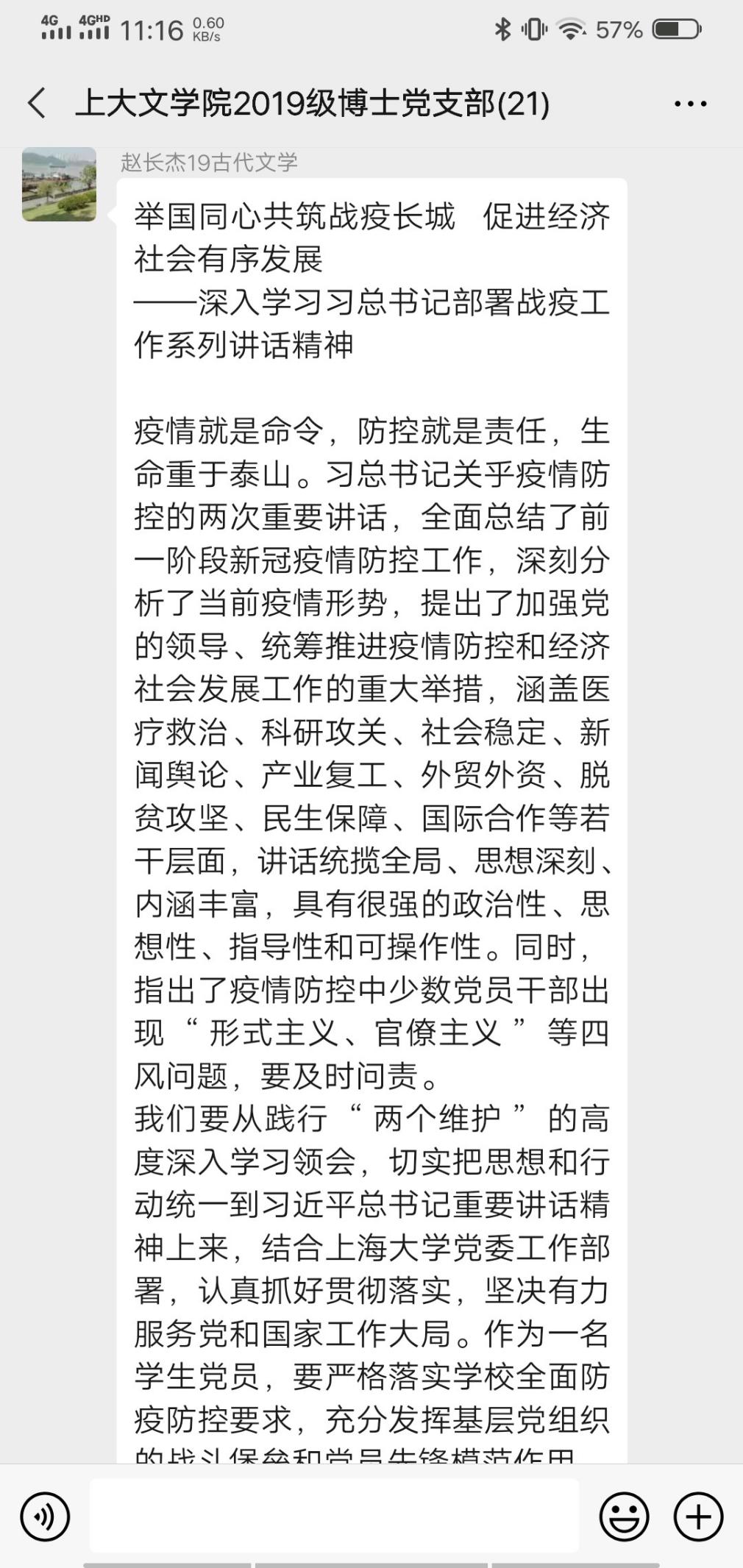Open group chat info via three dots

pyautogui.click(x=690, y=104)
